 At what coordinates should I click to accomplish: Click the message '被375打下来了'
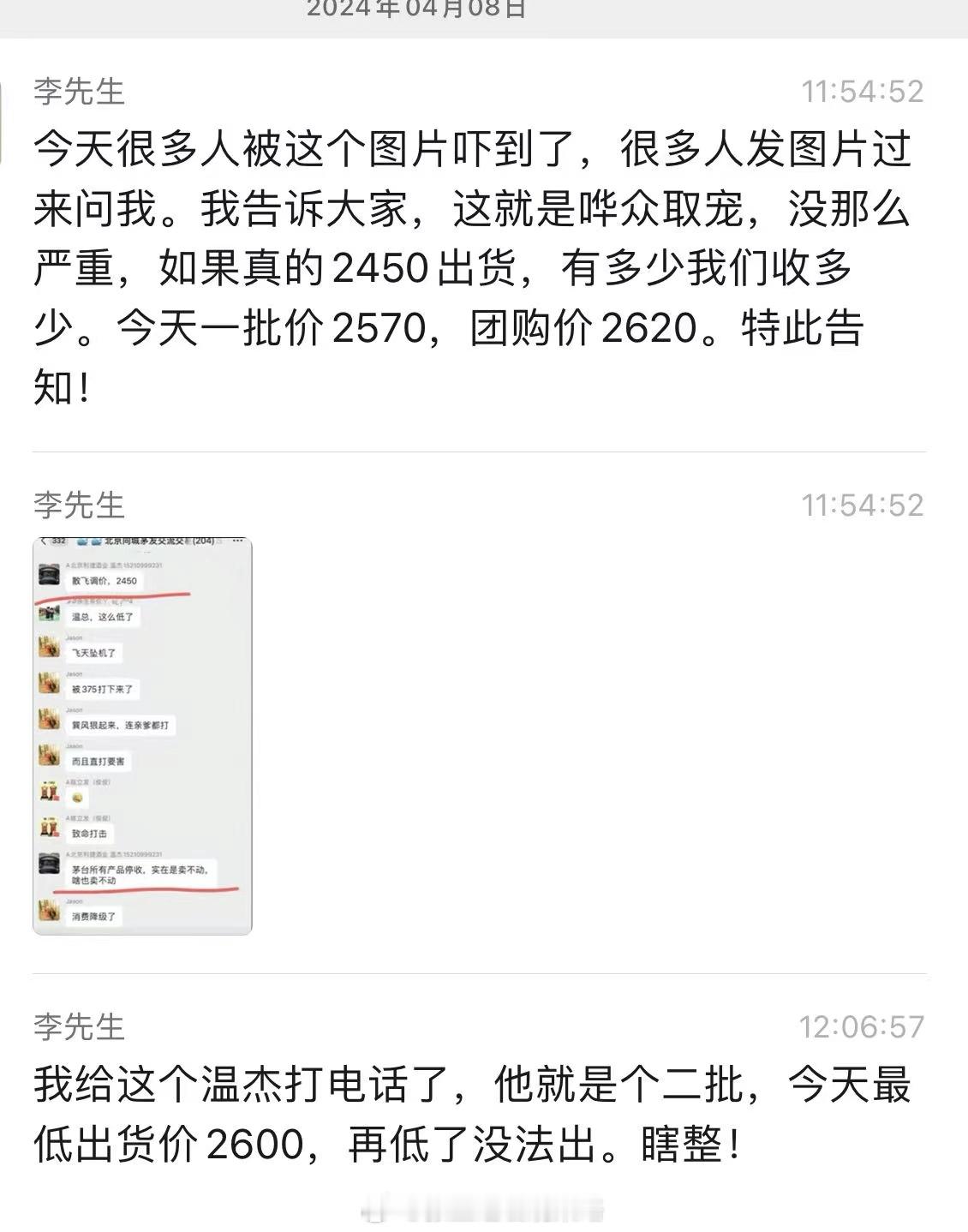tap(105, 688)
